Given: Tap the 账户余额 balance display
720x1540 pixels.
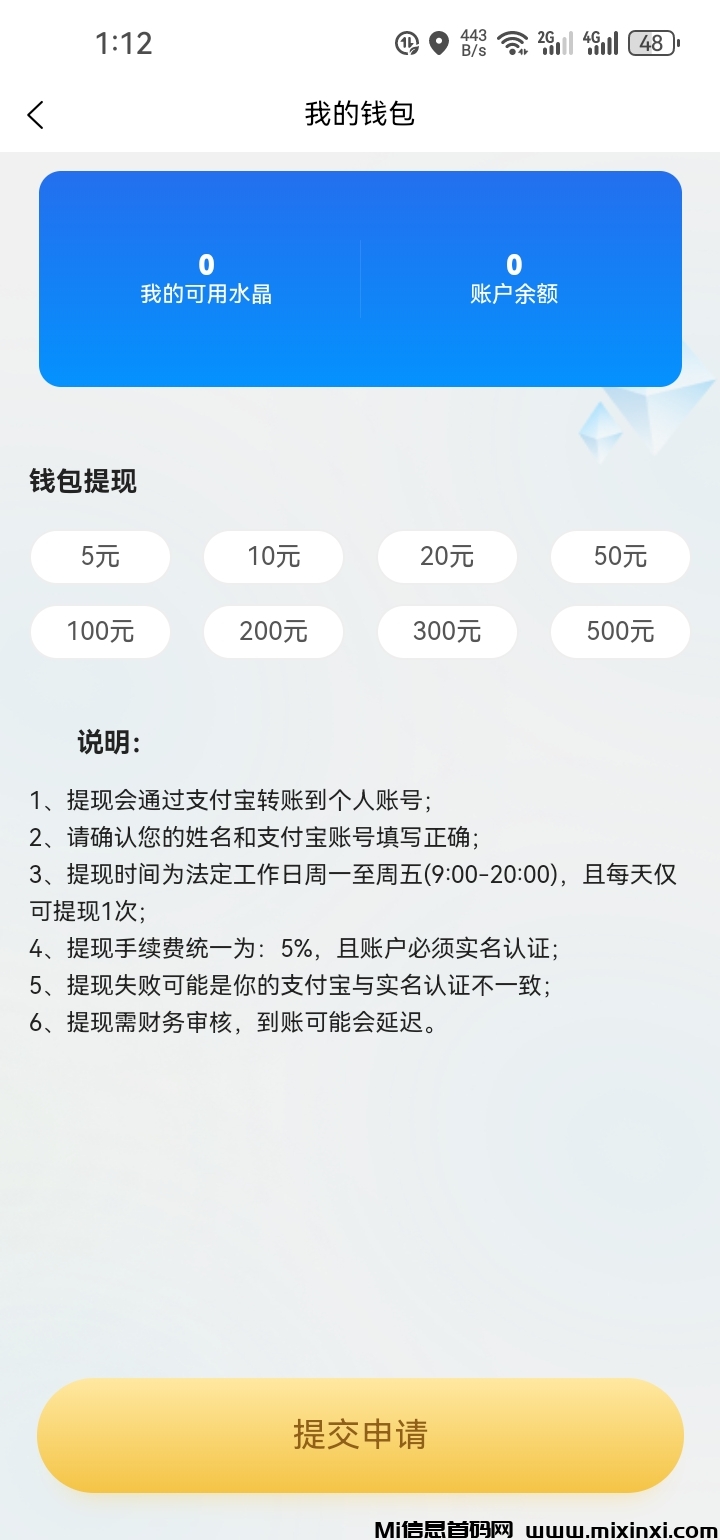Looking at the screenshot, I should (x=513, y=277).
